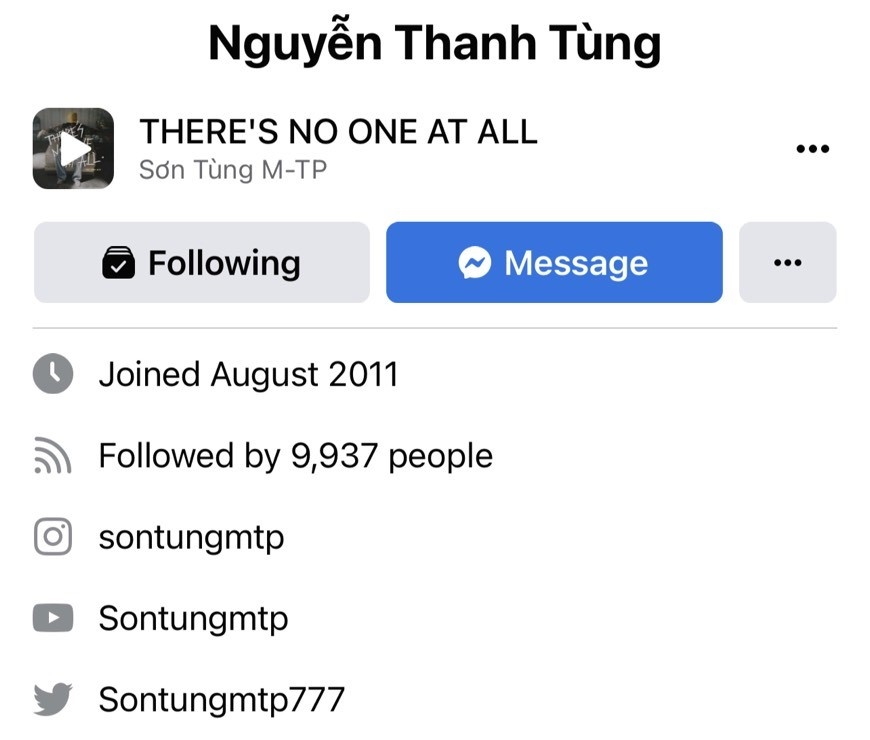Screen dimensions: 870x740
Task: Open the more options button beside Message
Action: pos(787,263)
